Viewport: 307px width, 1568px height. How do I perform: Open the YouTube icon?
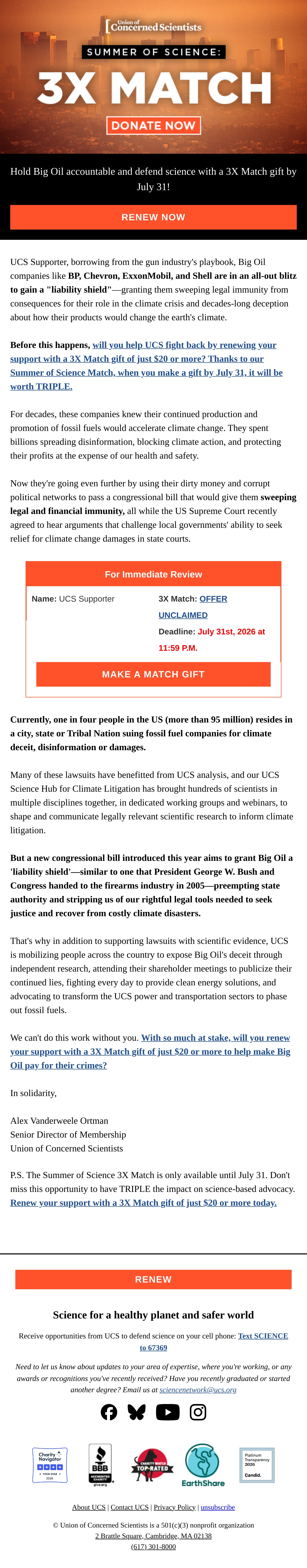coord(168,1412)
